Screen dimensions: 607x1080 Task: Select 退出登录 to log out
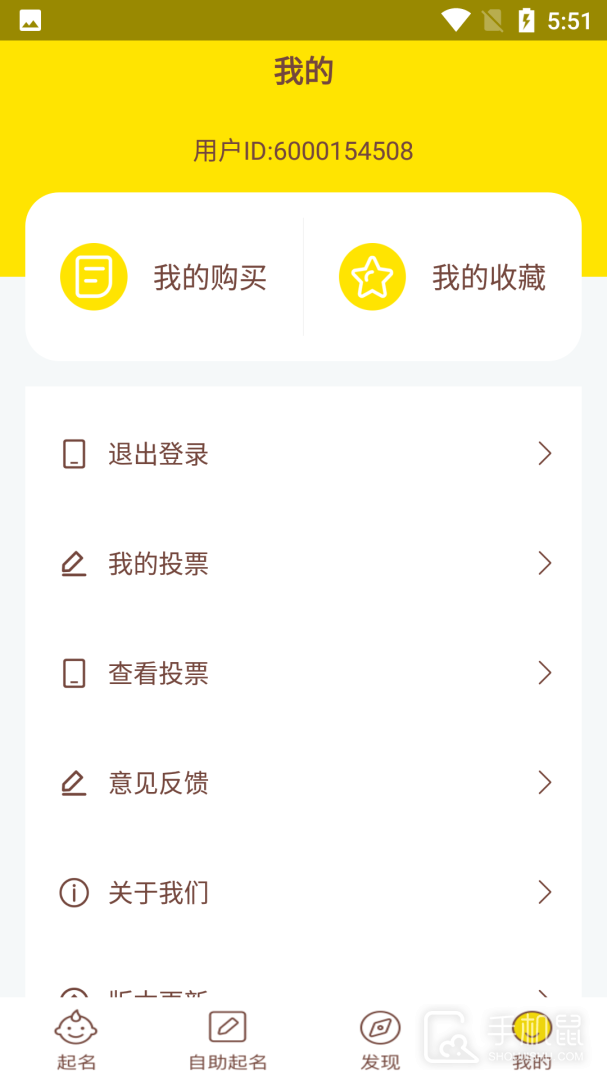(x=303, y=454)
